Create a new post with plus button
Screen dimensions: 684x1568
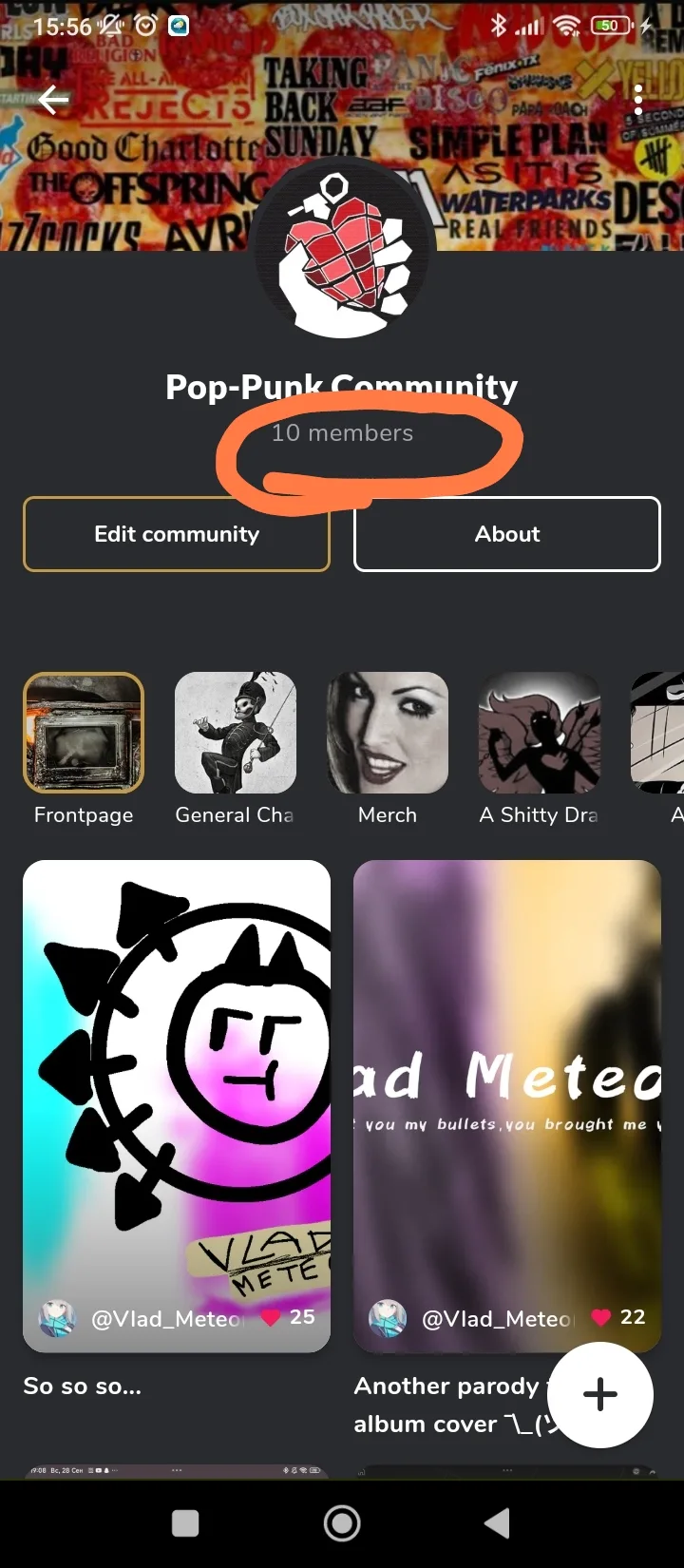pos(600,1395)
